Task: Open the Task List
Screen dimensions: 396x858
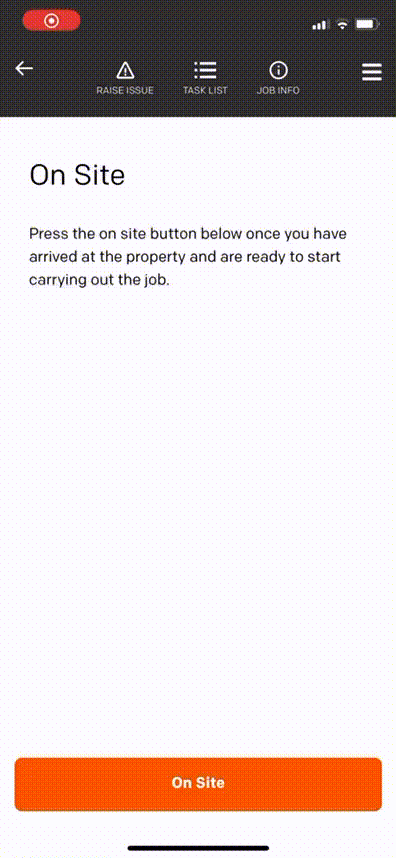Action: coord(205,78)
